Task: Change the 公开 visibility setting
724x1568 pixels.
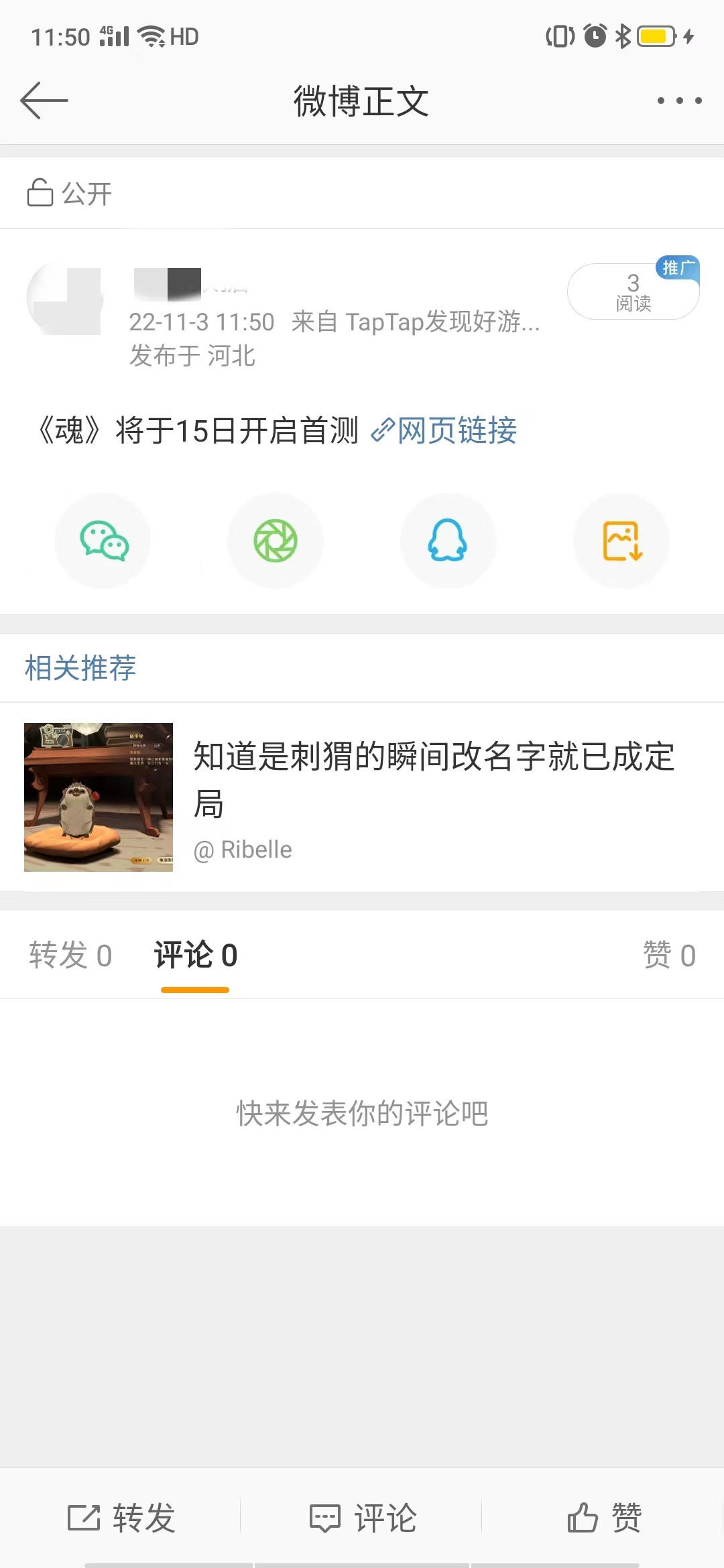Action: tap(70, 194)
